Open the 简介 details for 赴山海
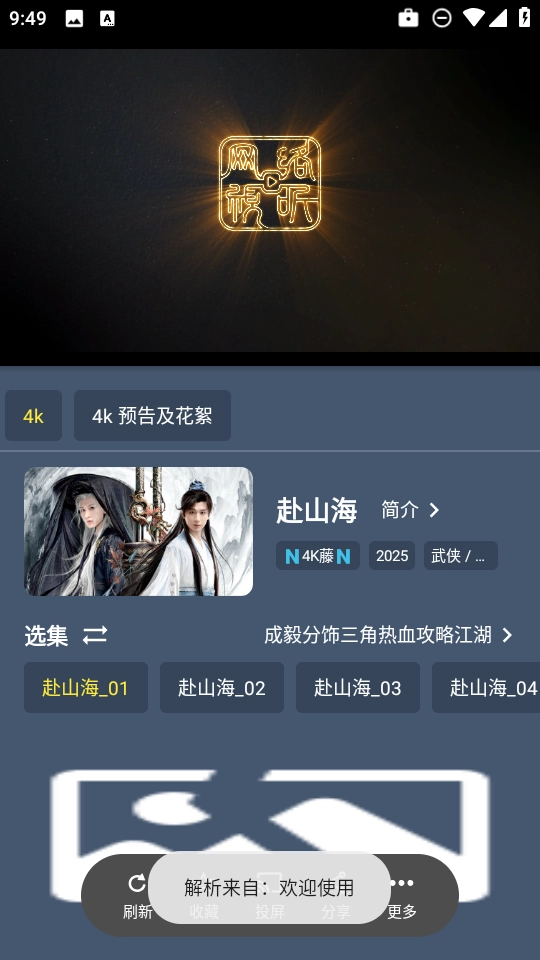Screen dimensions: 540x960 (410, 510)
